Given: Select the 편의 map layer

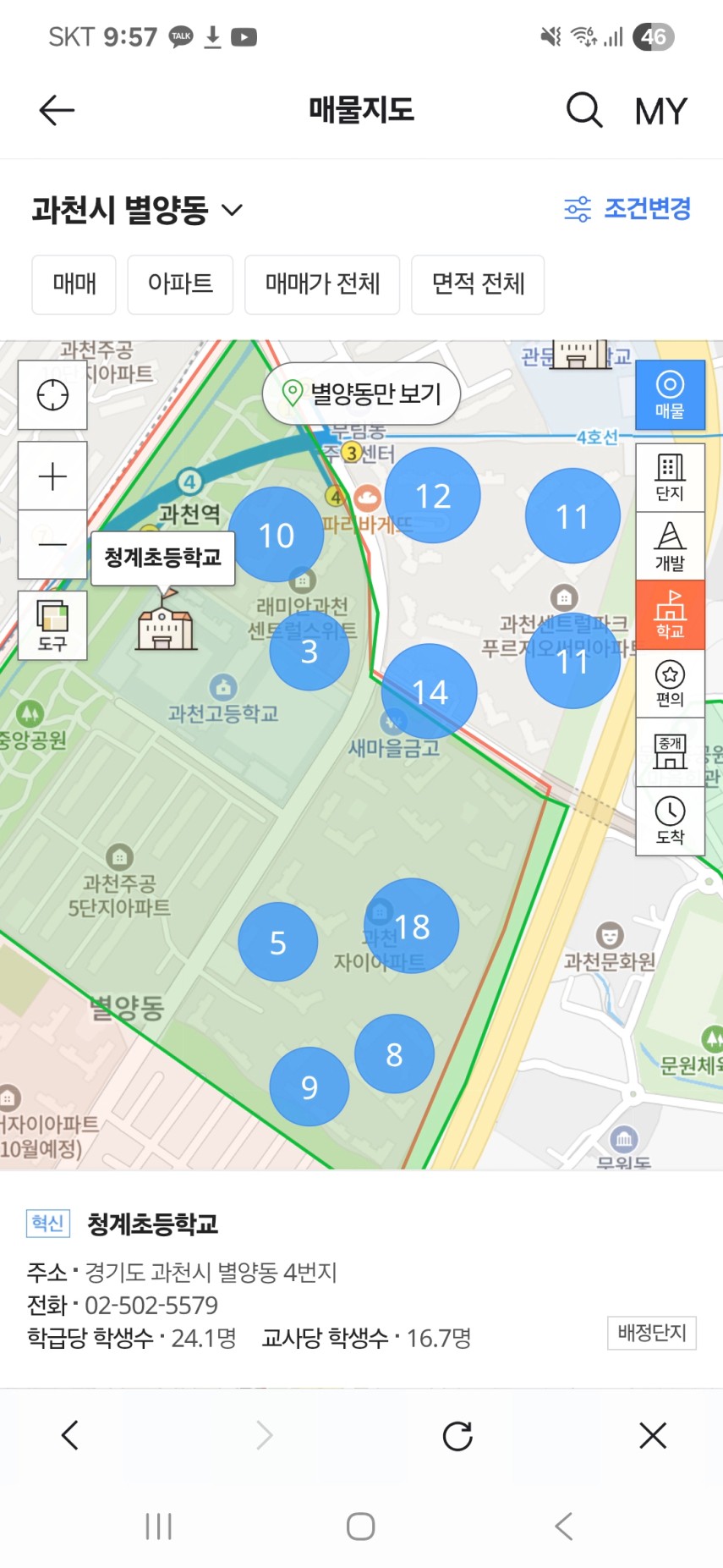Looking at the screenshot, I should click(x=670, y=684).
